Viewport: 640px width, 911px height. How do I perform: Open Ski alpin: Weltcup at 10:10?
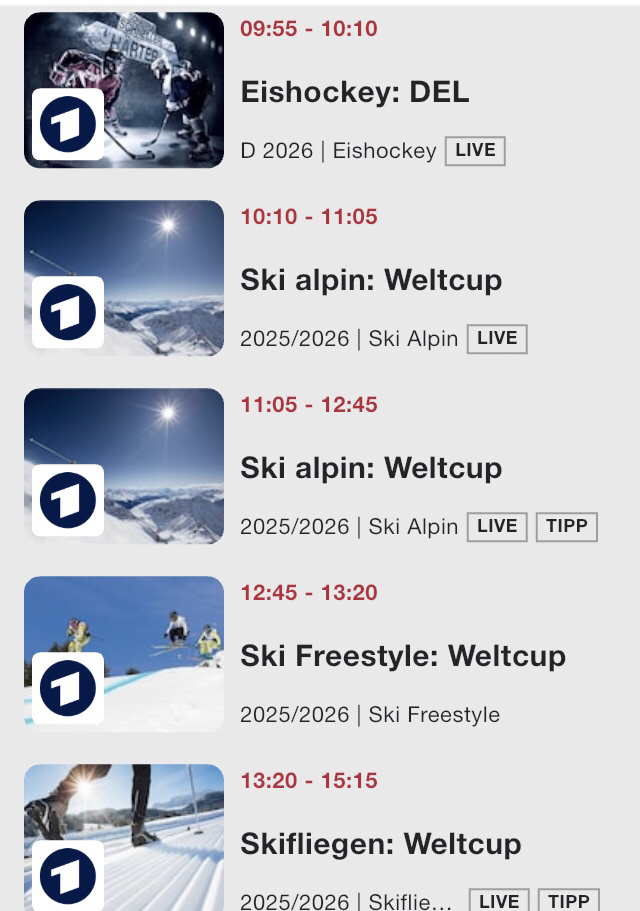tap(371, 280)
